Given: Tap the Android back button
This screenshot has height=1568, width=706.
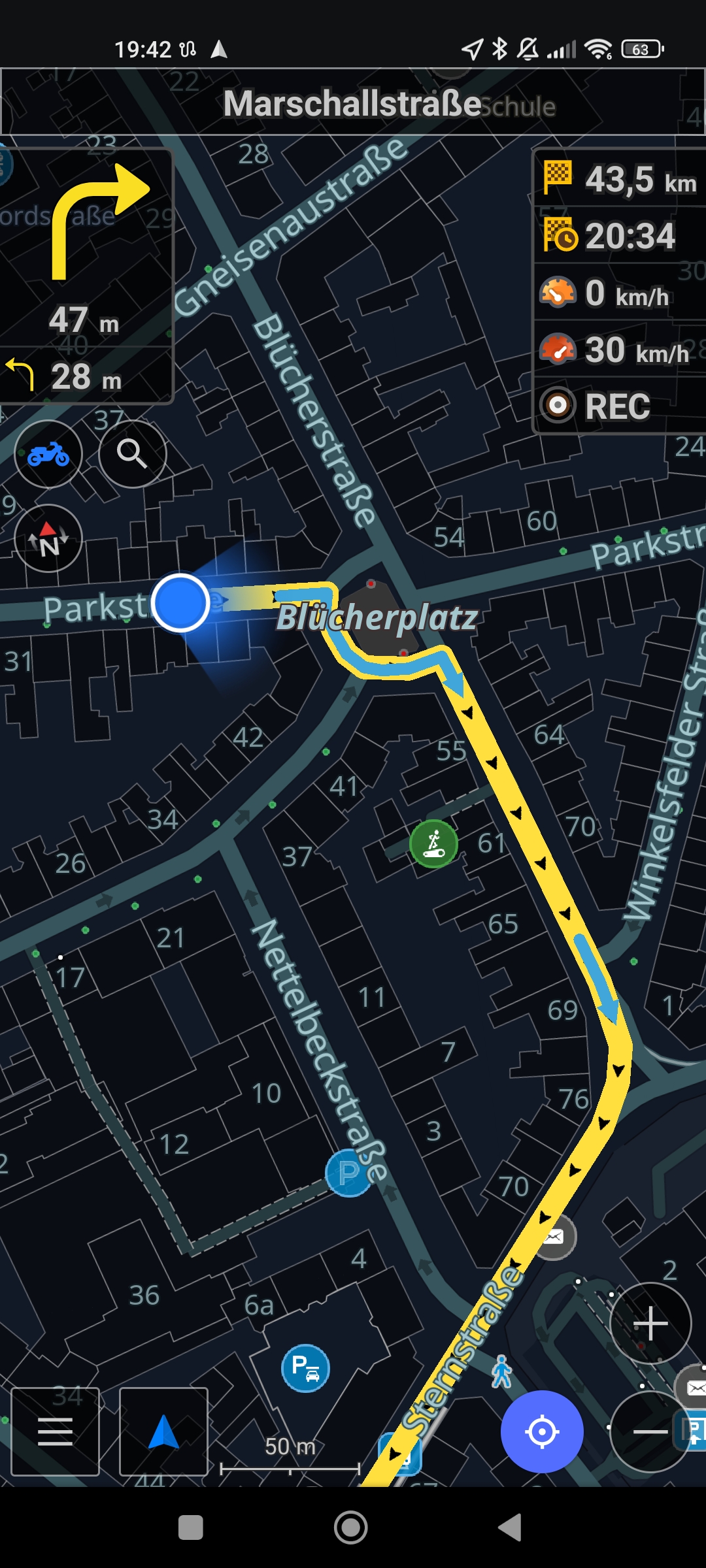Looking at the screenshot, I should coord(510,1527).
